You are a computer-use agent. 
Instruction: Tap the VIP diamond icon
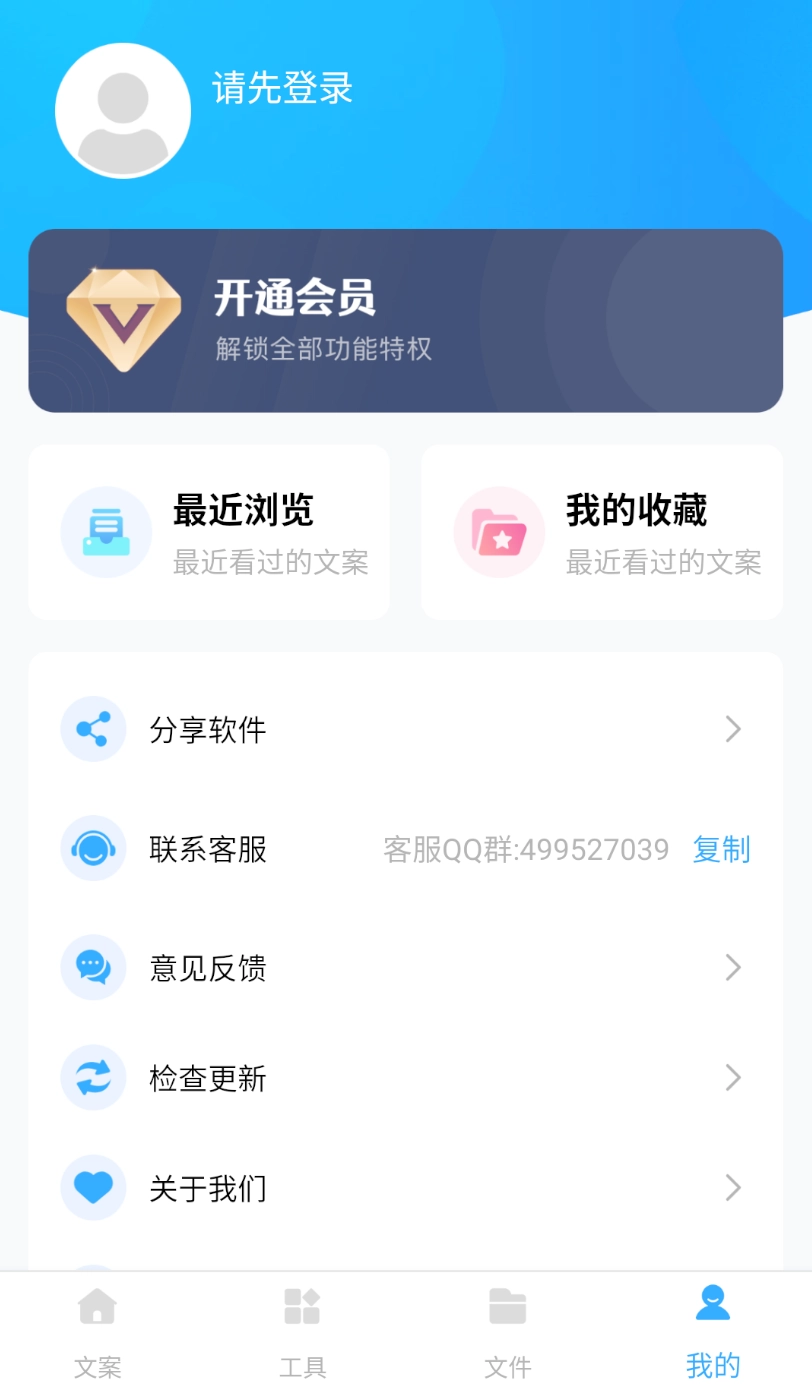[x=123, y=318]
